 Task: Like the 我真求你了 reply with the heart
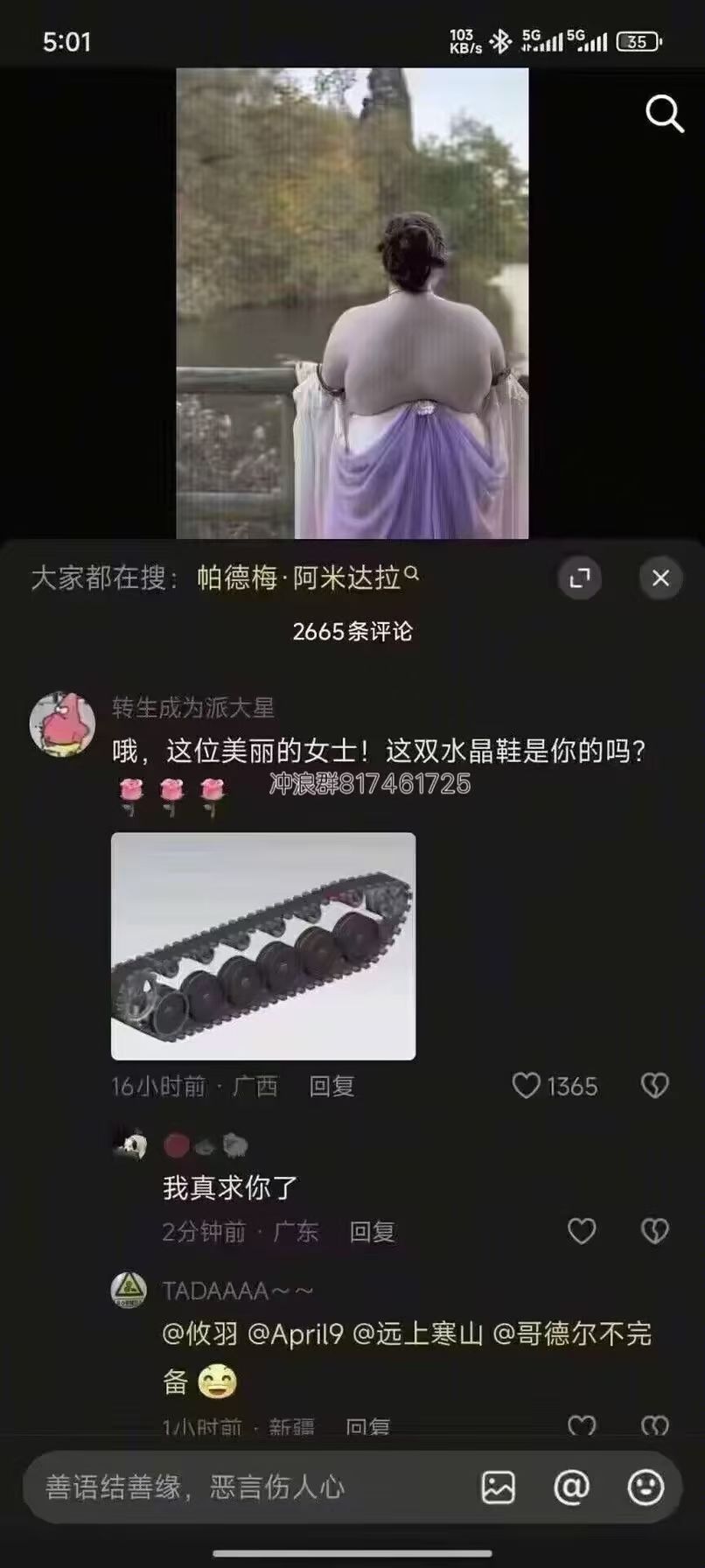(580, 1230)
